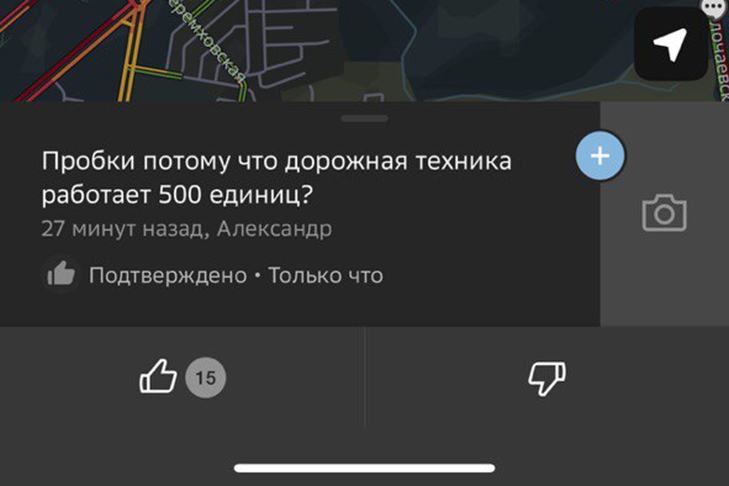This screenshot has height=486, width=729.
Task: Tap the blue plus button
Action: tap(600, 156)
